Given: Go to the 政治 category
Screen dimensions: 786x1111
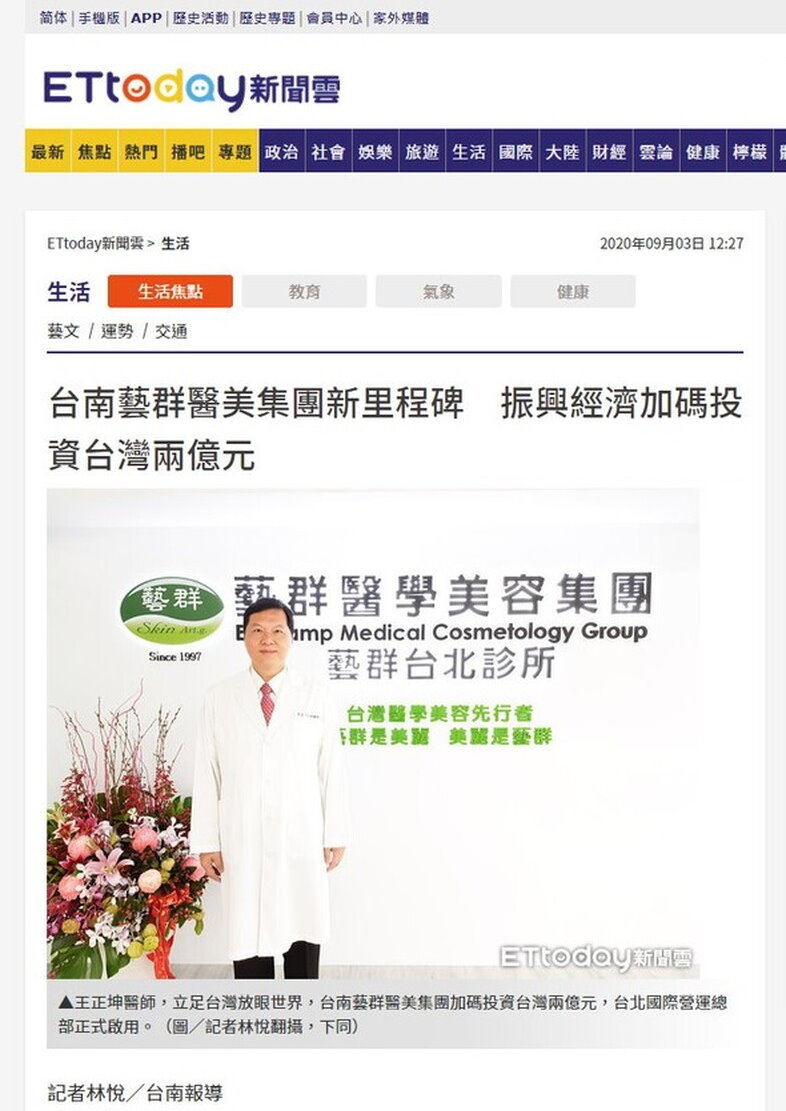Looking at the screenshot, I should click(x=281, y=152).
